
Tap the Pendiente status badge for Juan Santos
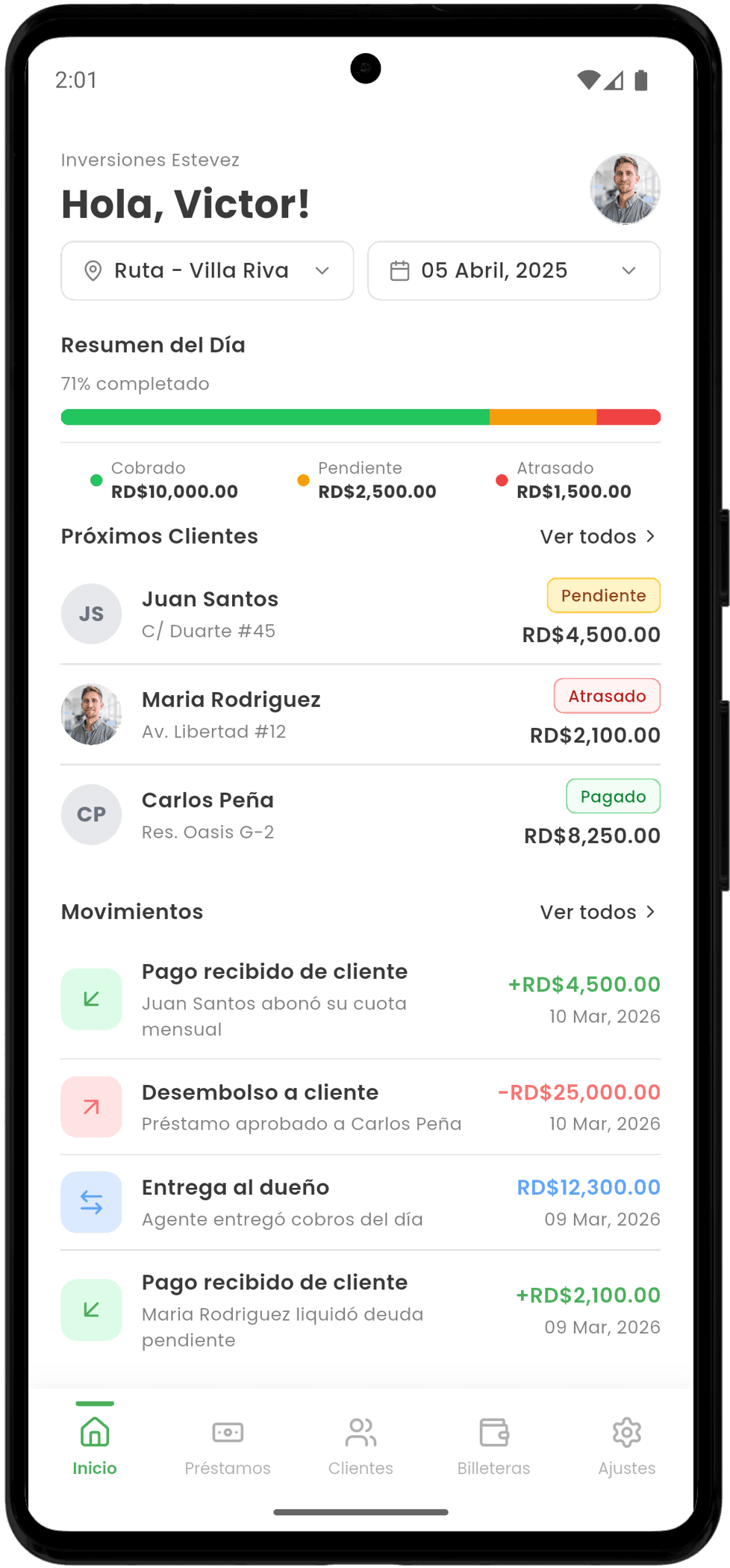(603, 595)
